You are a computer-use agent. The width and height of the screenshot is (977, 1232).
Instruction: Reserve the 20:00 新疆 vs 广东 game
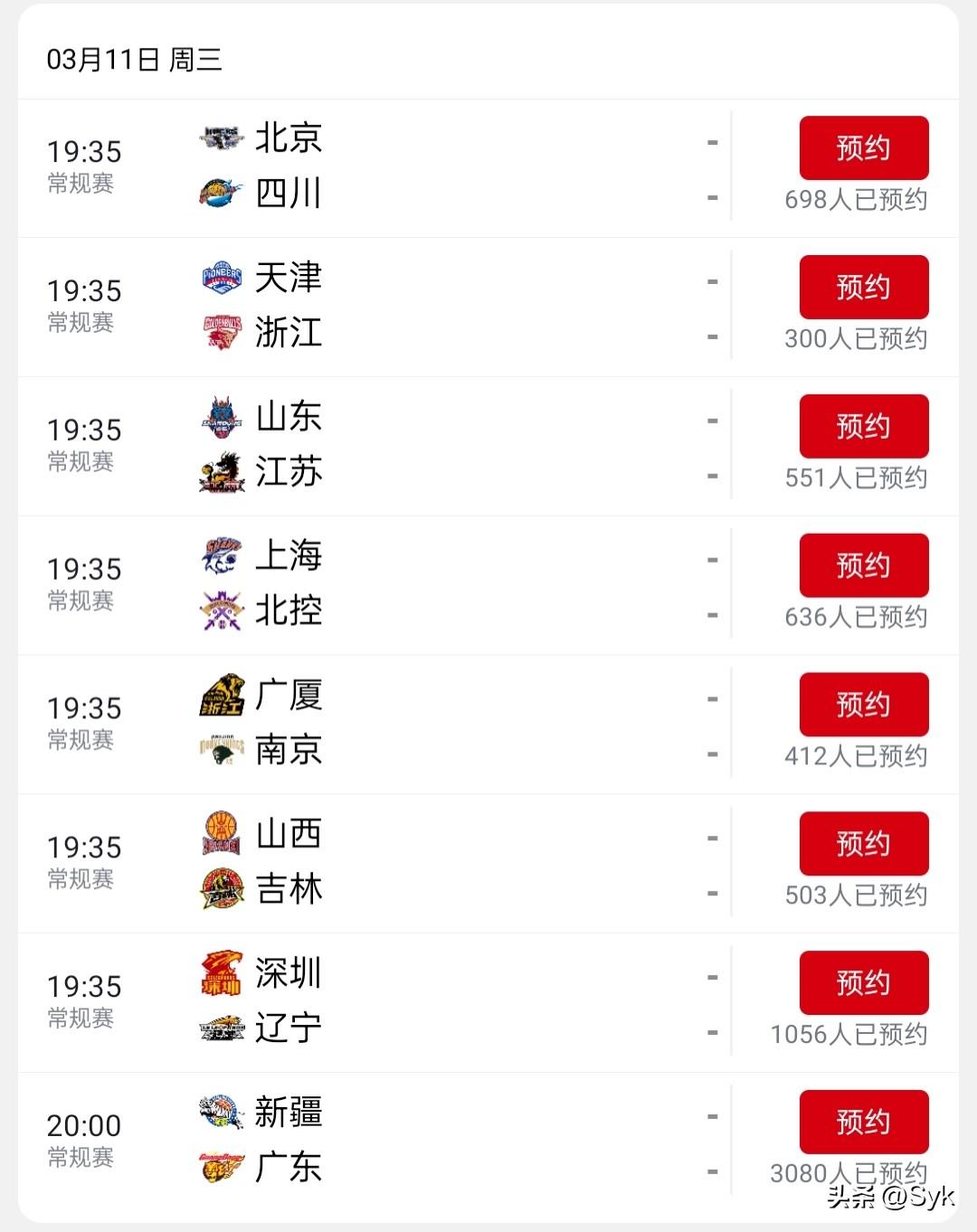[x=864, y=1123]
